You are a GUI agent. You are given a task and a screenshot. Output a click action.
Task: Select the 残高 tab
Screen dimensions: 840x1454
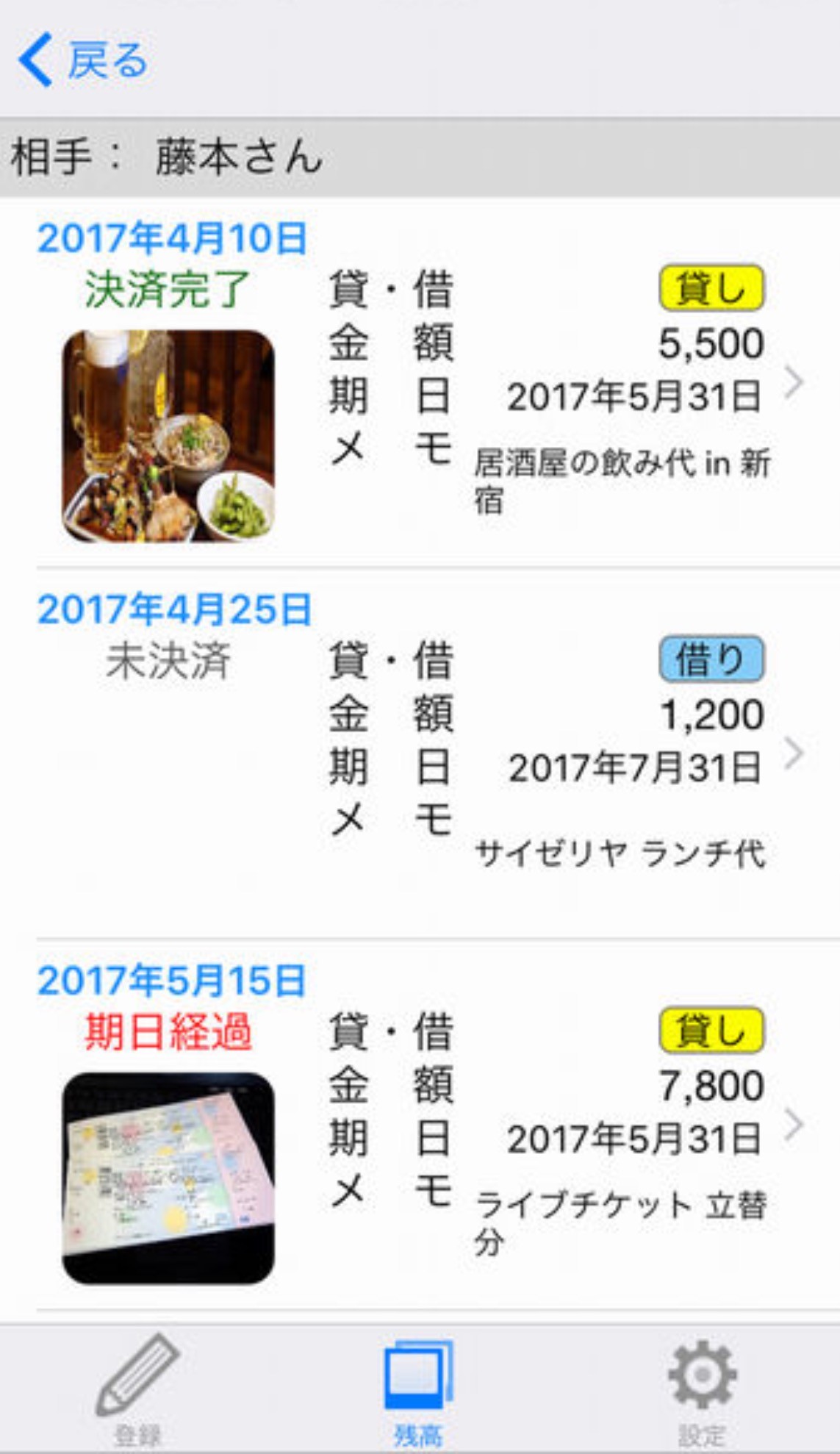419,1389
